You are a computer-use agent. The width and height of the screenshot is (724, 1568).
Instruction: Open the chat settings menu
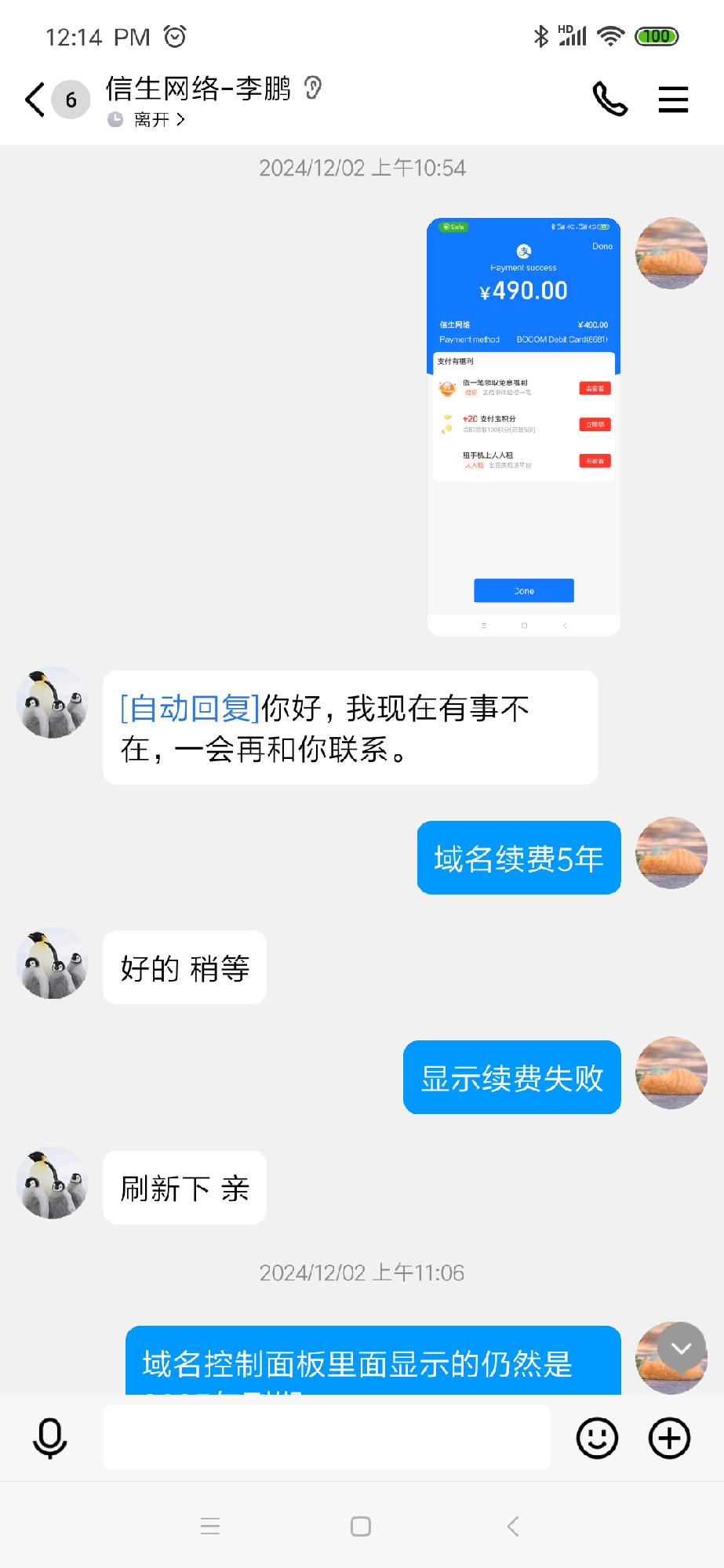(x=672, y=100)
